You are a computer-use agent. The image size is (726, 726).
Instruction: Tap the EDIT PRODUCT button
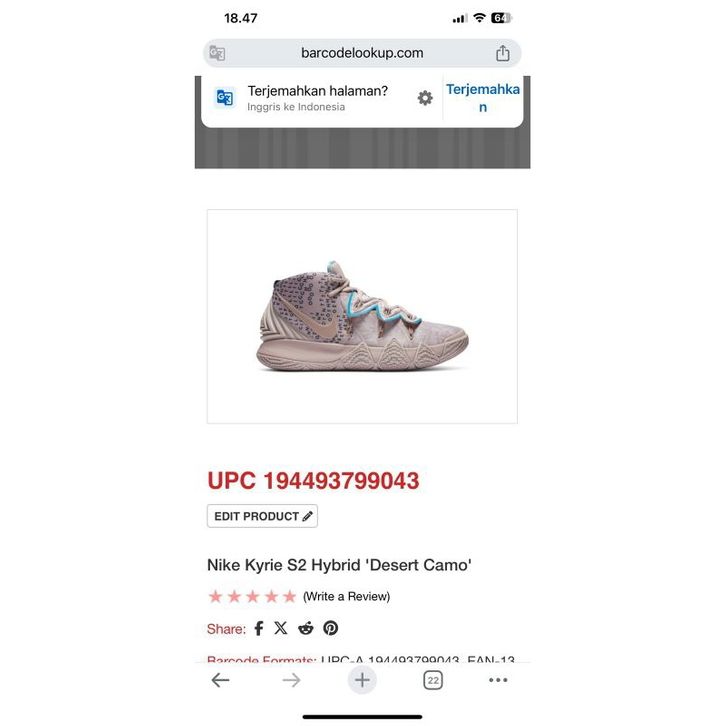click(262, 516)
